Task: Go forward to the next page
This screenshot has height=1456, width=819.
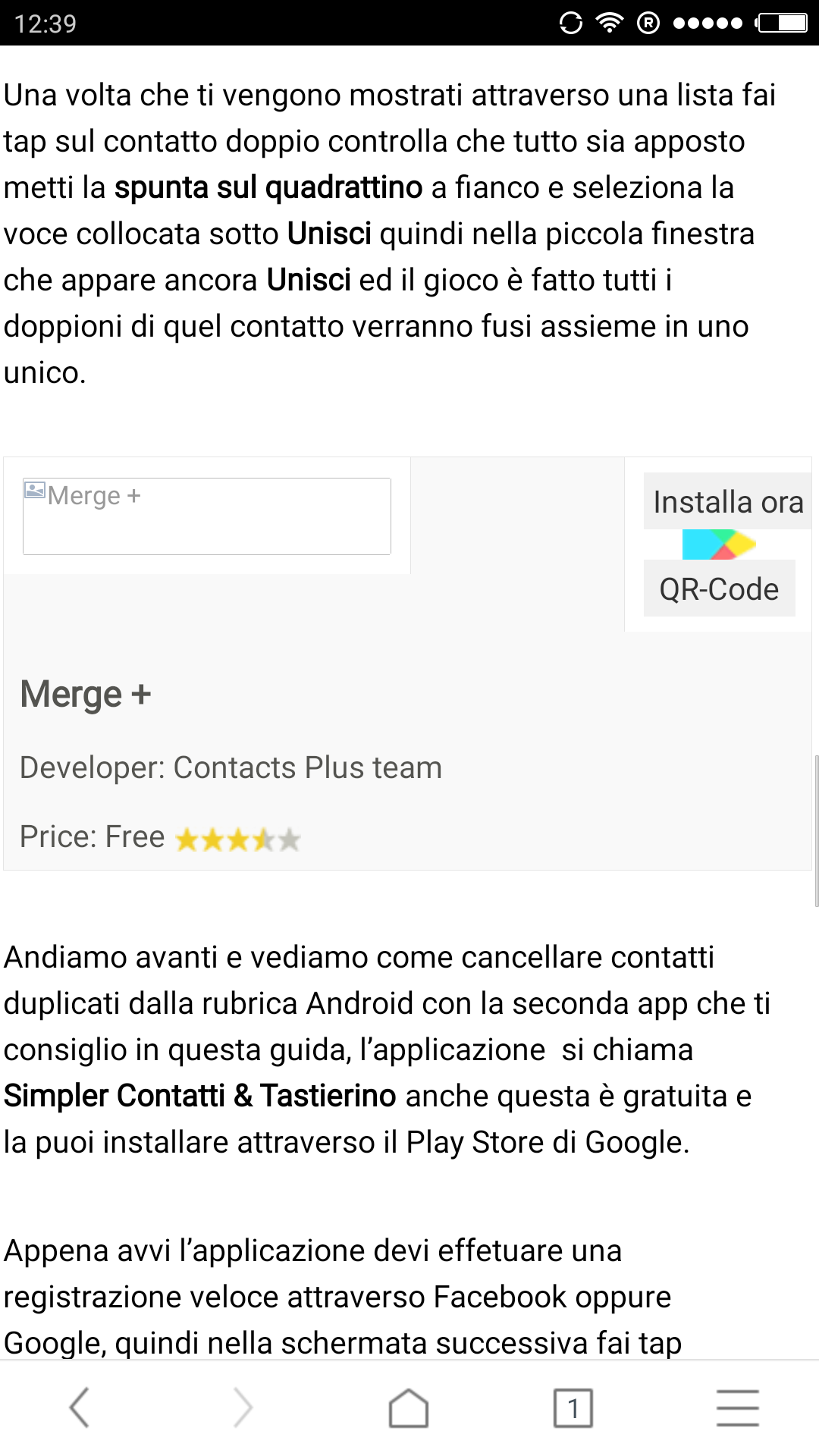Action: click(x=243, y=1407)
